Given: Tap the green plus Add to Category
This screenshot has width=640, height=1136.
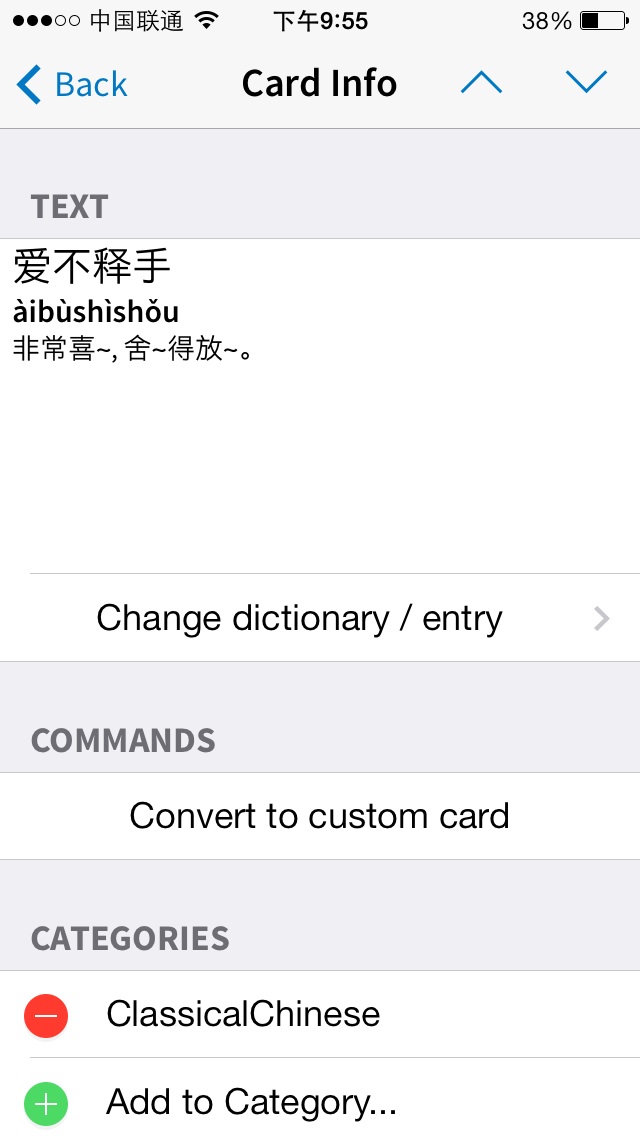Looking at the screenshot, I should (x=46, y=1103).
